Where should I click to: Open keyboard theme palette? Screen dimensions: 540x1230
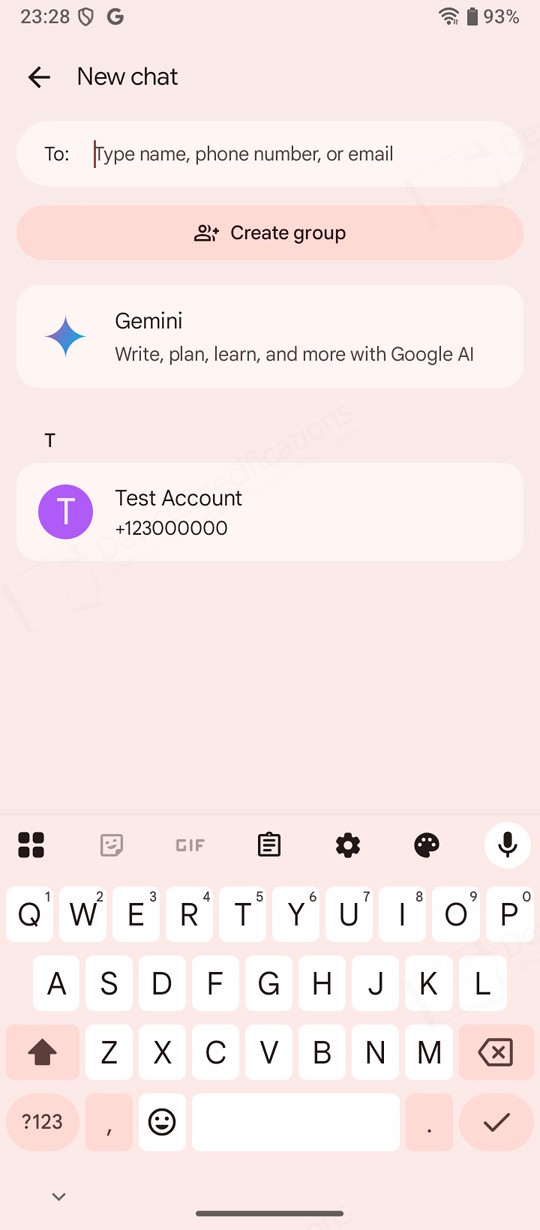click(x=427, y=845)
